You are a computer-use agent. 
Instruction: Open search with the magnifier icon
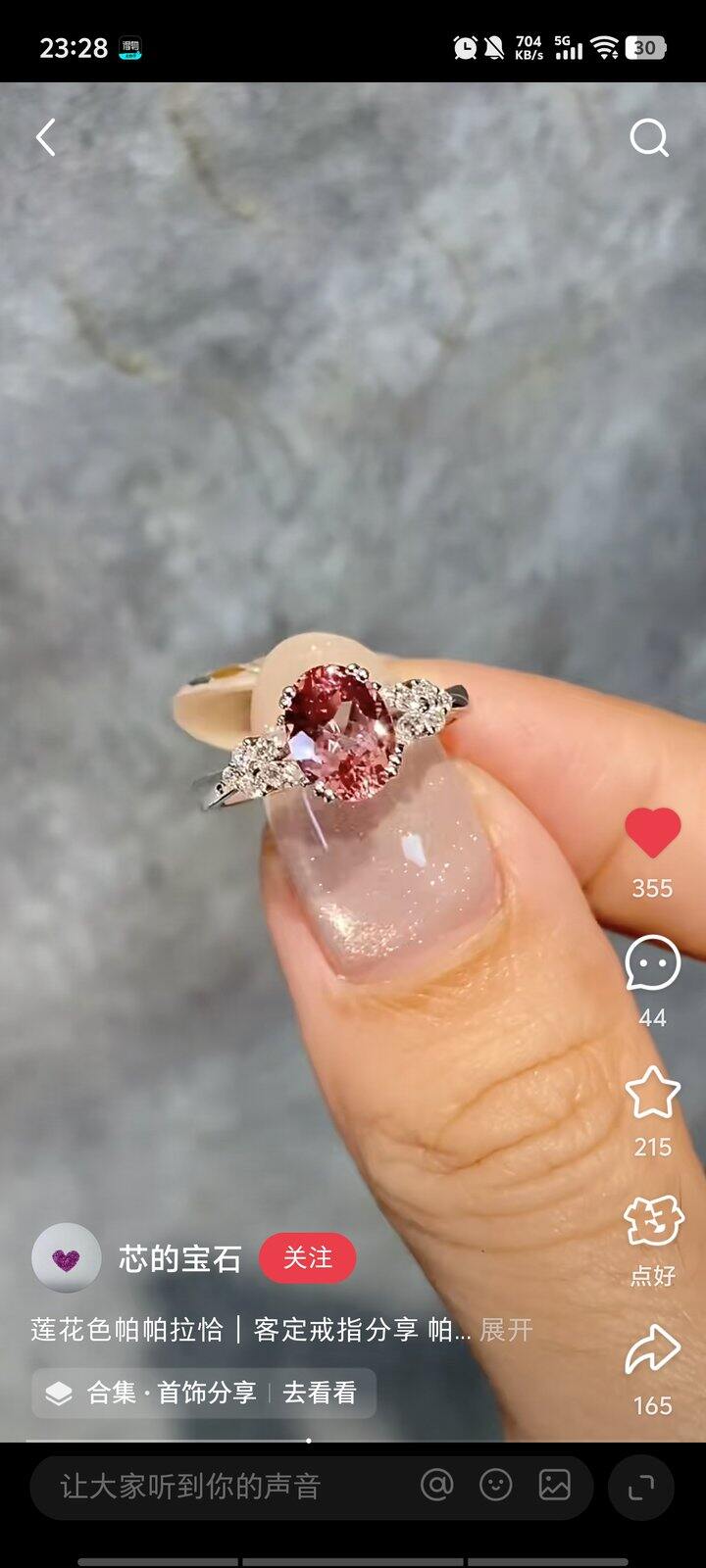(x=648, y=138)
